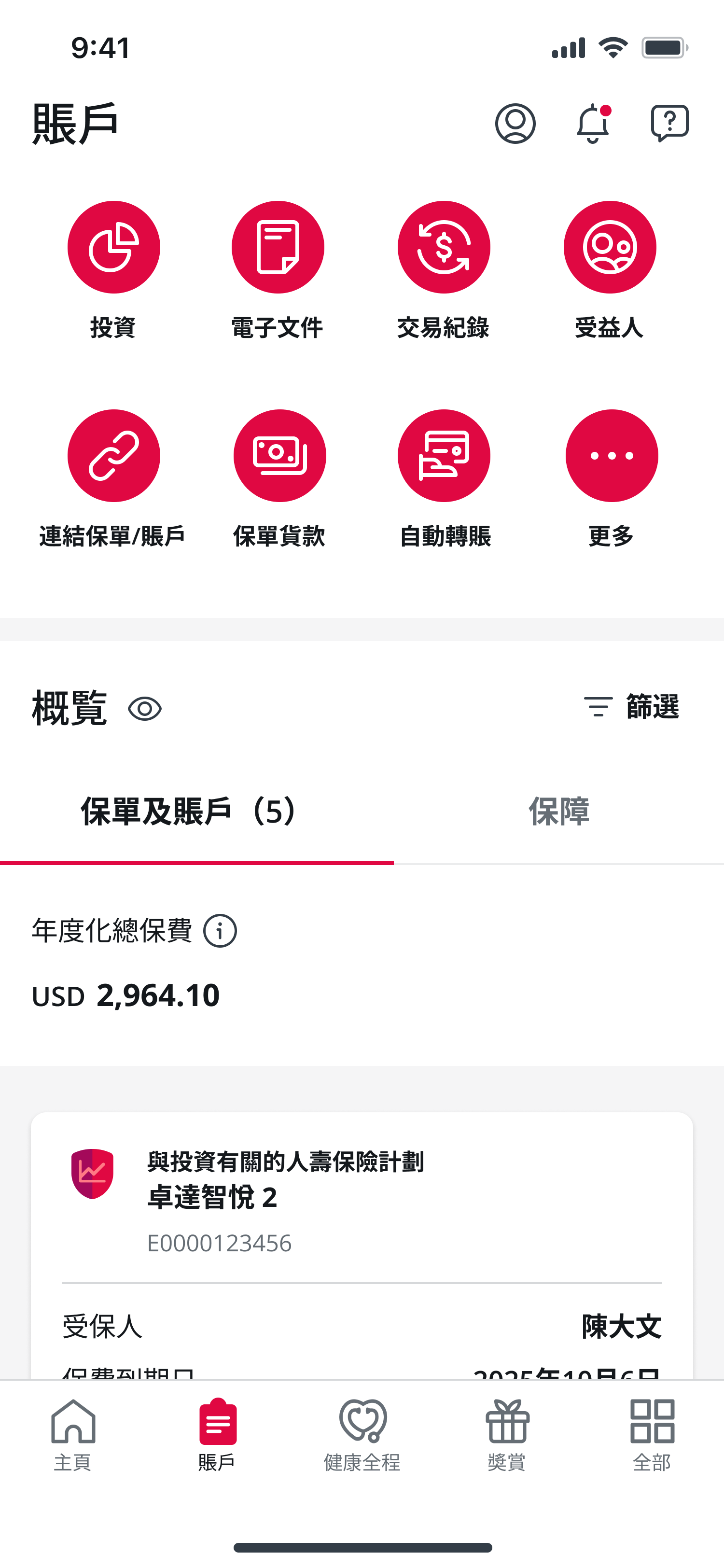The height and width of the screenshot is (1568, 724).
Task: Open the 獎賞 rewards tab
Action: pos(507,1435)
